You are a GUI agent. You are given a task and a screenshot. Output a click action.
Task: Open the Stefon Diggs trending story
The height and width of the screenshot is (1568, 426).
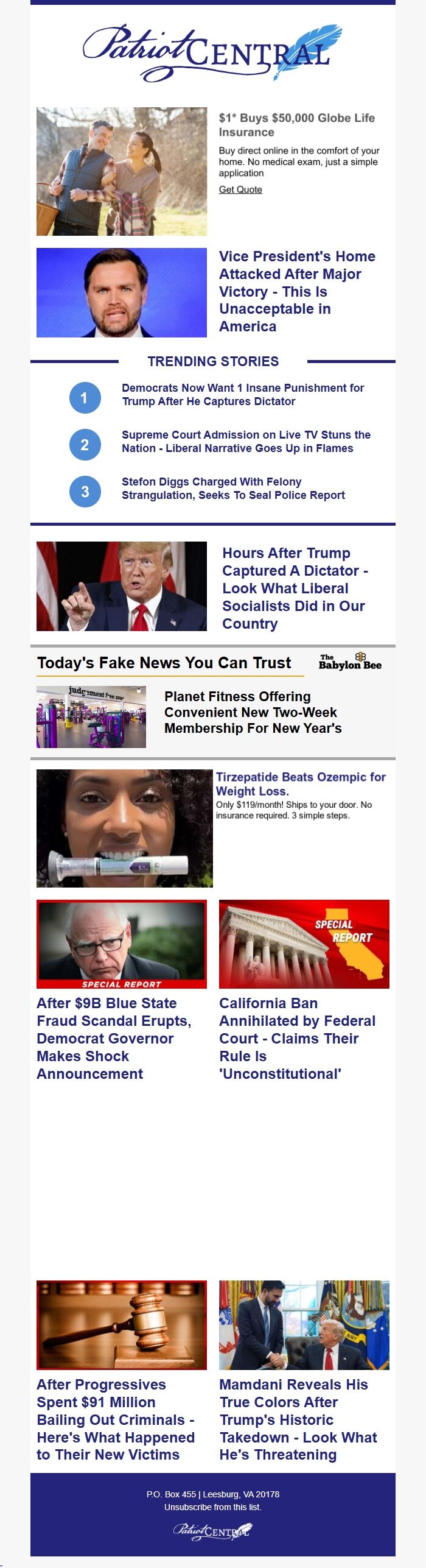click(x=232, y=489)
